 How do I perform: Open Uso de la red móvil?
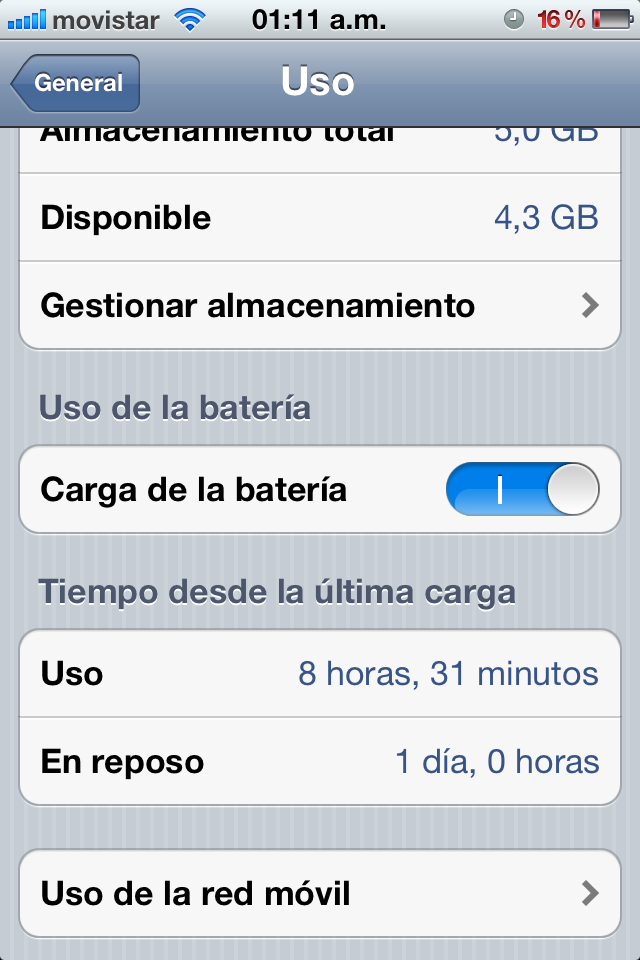(320, 893)
